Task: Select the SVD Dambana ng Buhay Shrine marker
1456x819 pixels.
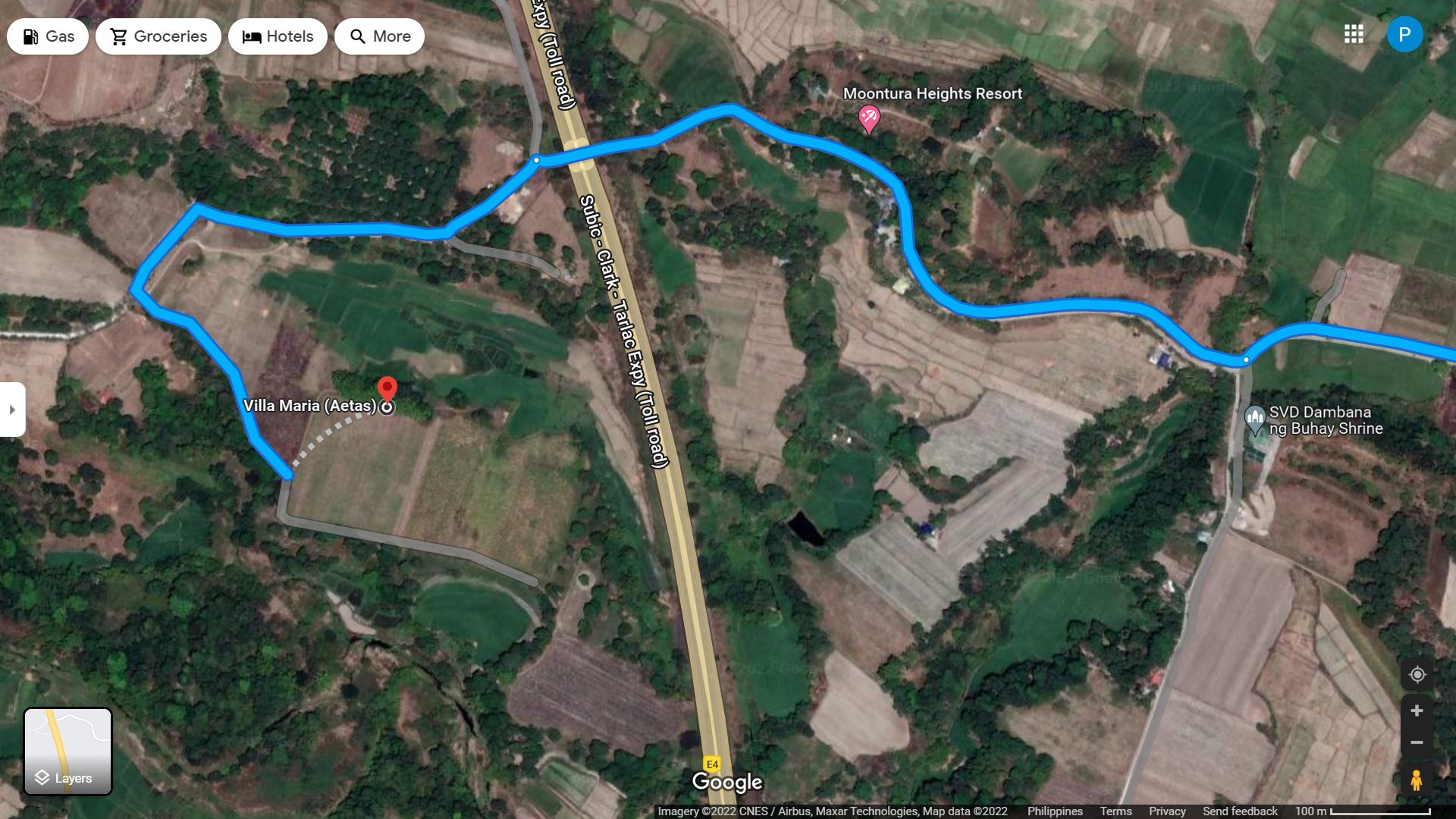Action: [1255, 418]
